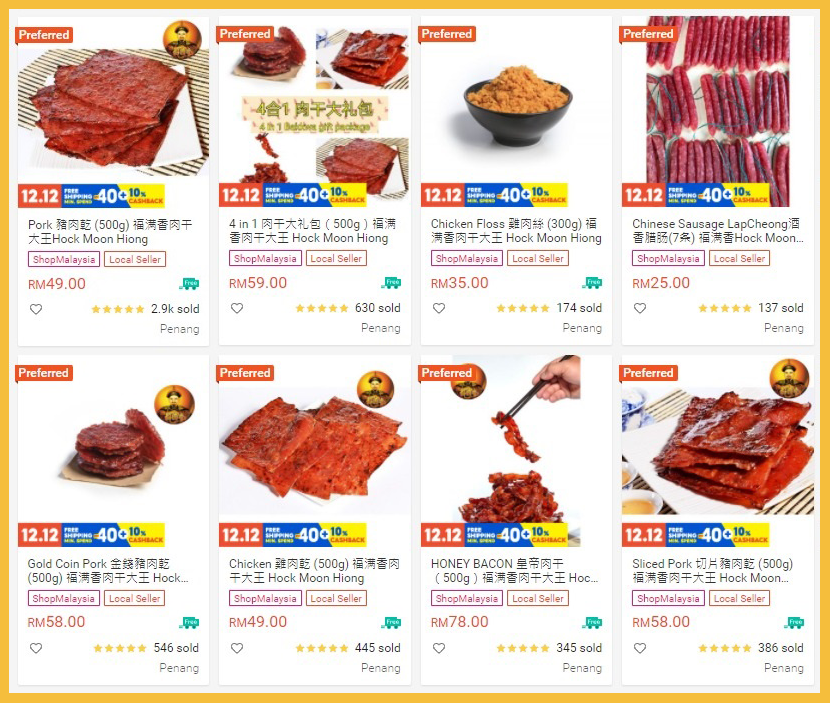Favorite the Chicken Floss product

[439, 308]
